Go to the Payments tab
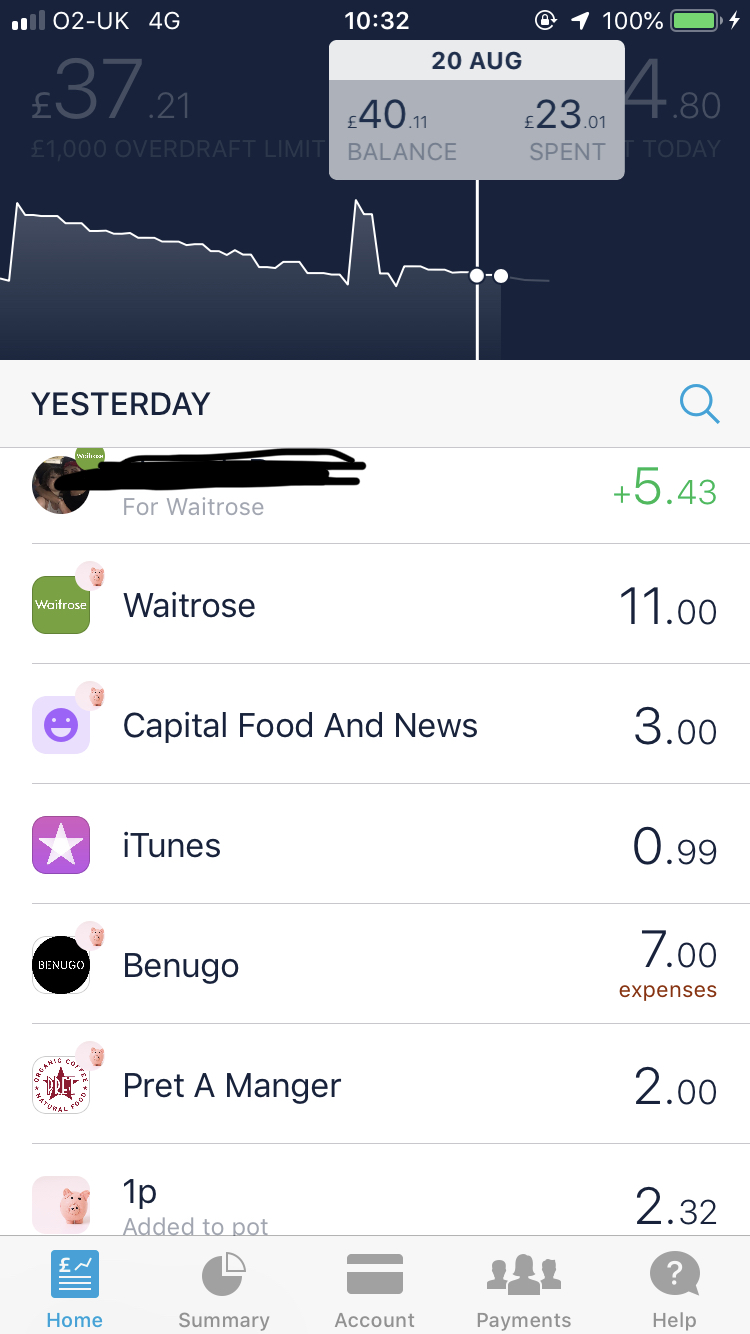The image size is (750, 1334). pyautogui.click(x=524, y=1290)
